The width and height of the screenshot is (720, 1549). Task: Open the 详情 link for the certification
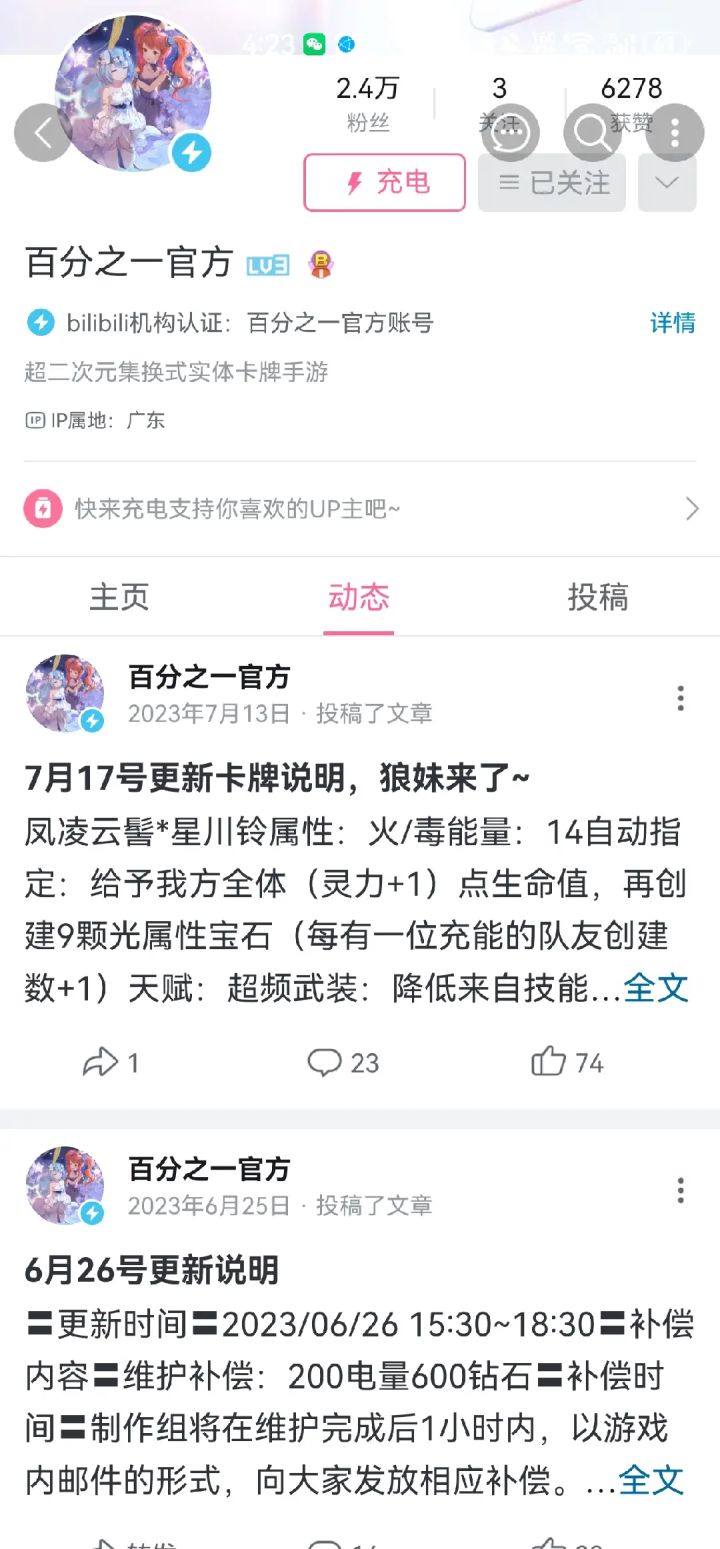pyautogui.click(x=673, y=323)
